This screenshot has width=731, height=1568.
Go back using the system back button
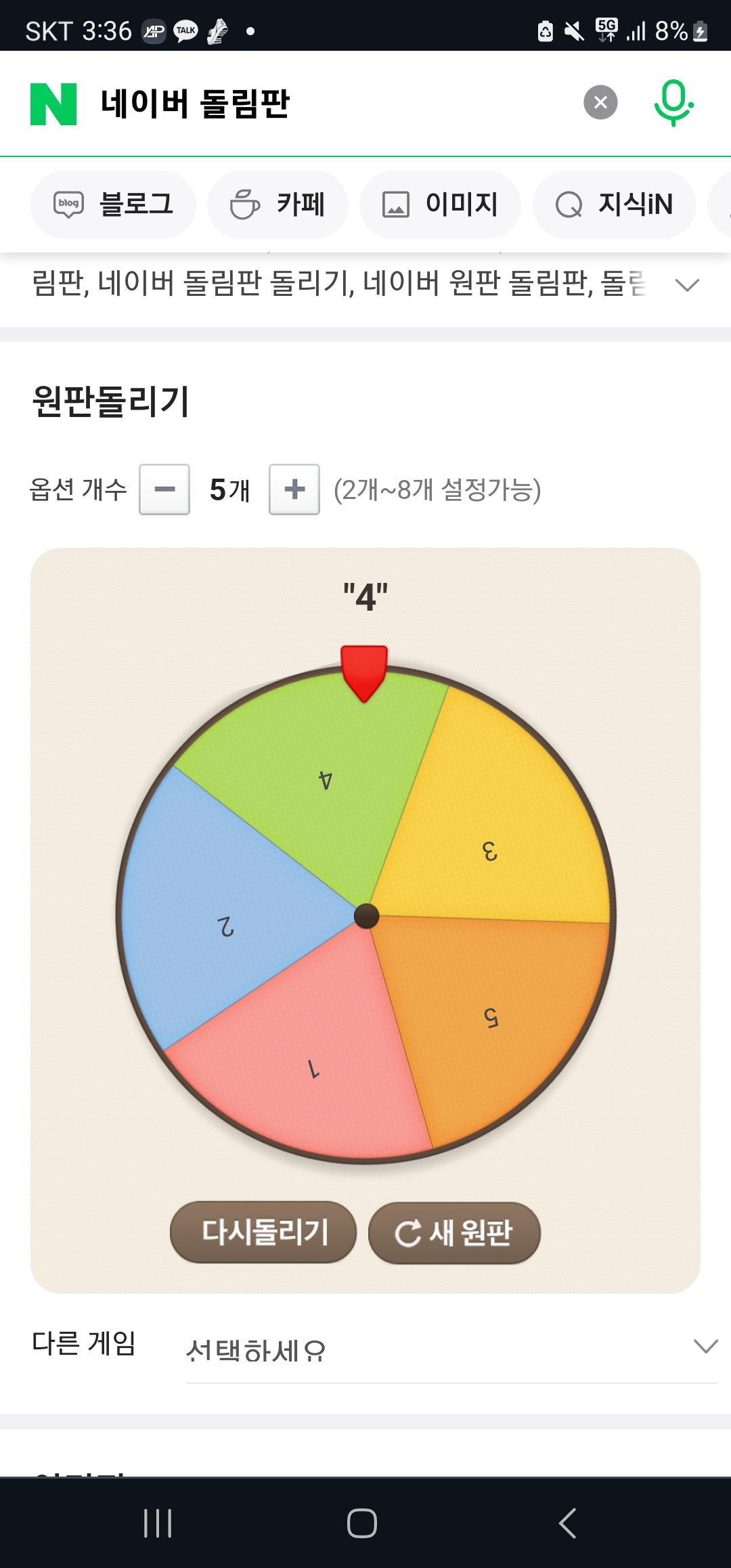567,1523
